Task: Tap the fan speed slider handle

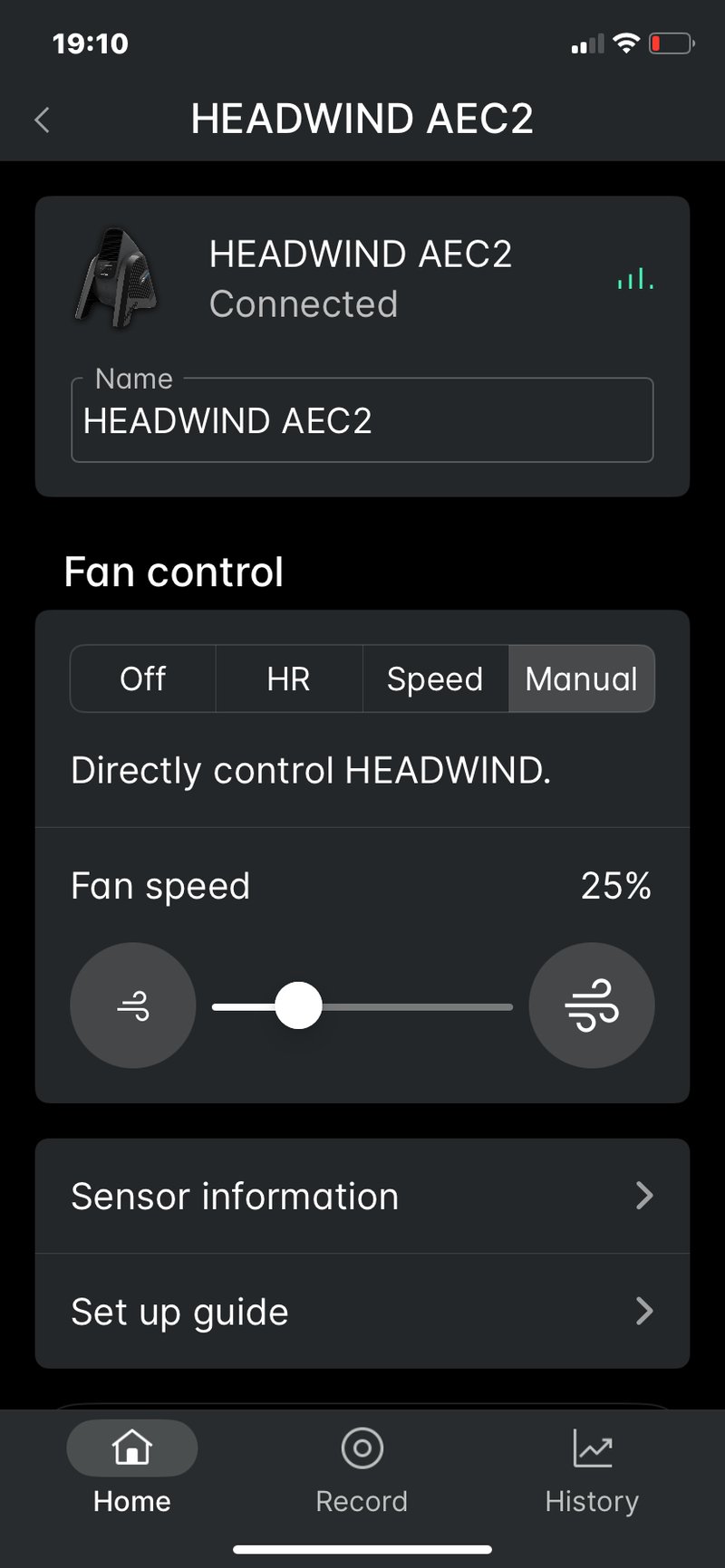Action: click(x=298, y=1005)
